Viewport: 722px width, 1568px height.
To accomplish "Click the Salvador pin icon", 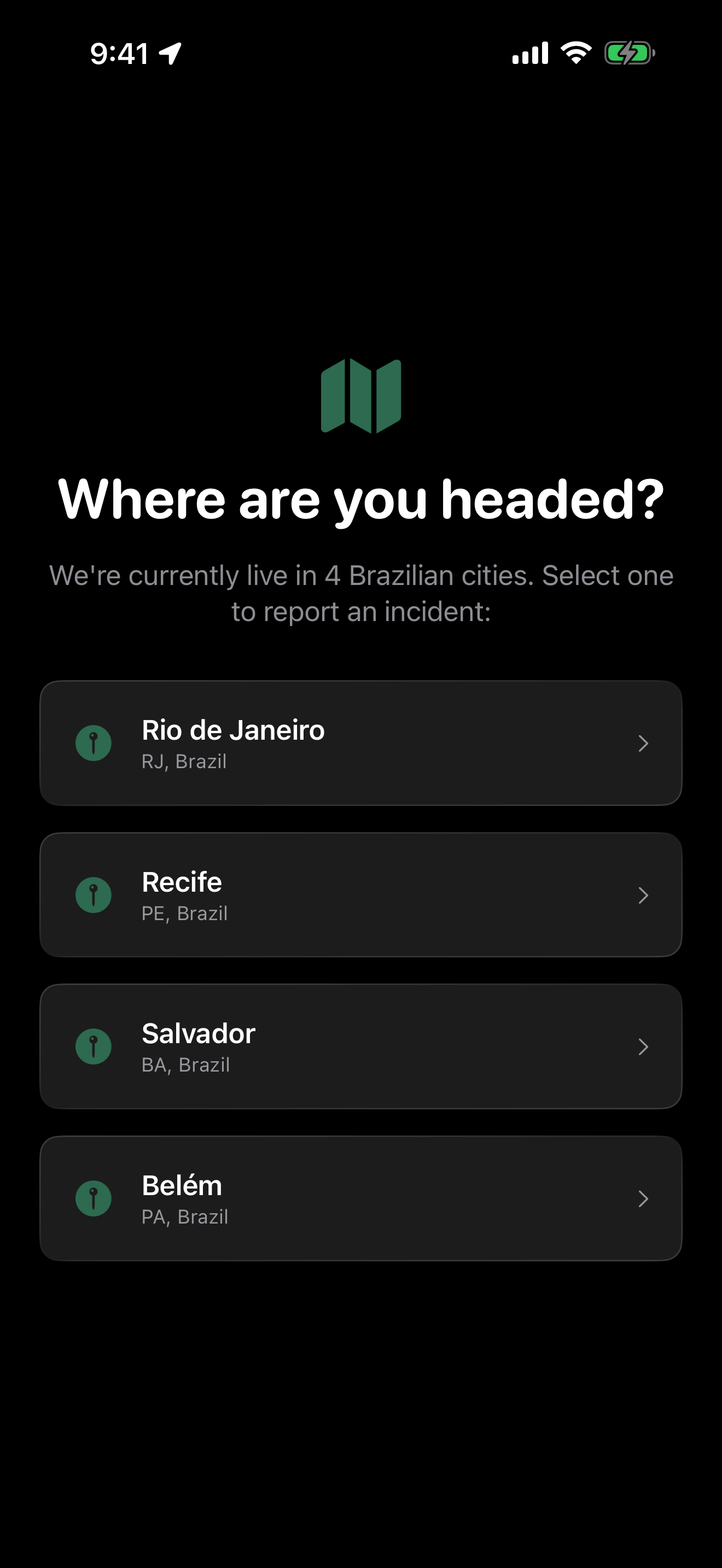I will coord(93,1047).
